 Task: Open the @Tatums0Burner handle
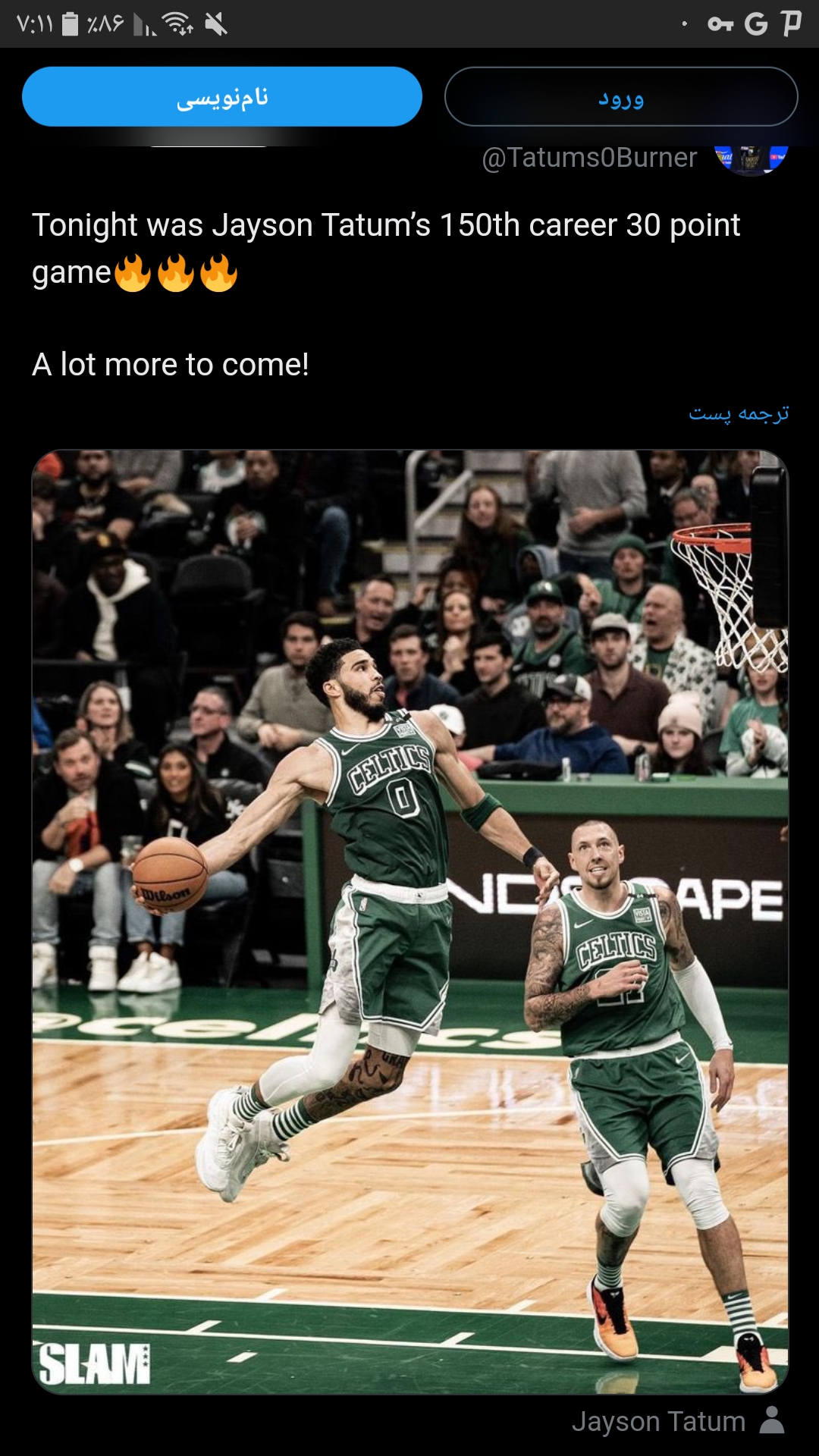(x=589, y=158)
